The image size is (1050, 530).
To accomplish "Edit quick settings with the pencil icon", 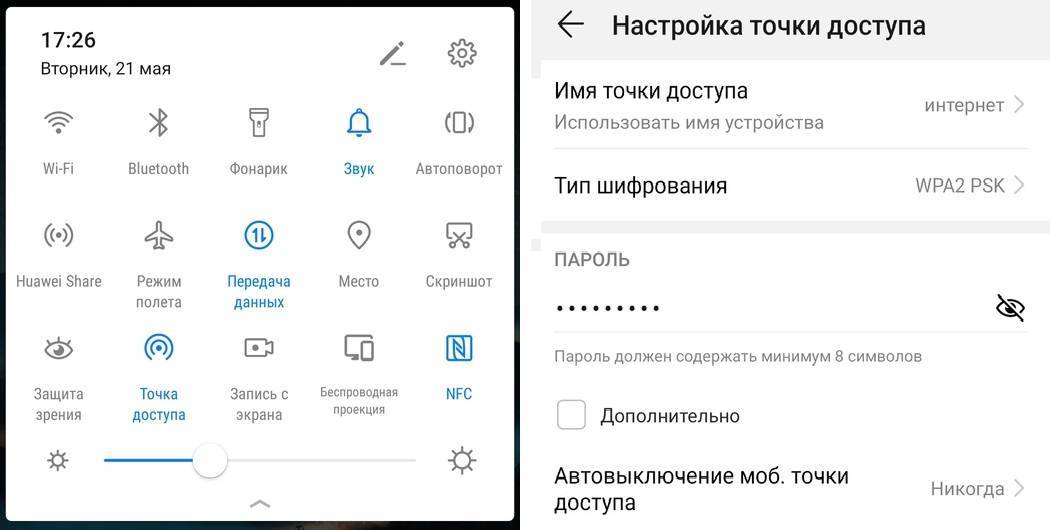I will (393, 54).
